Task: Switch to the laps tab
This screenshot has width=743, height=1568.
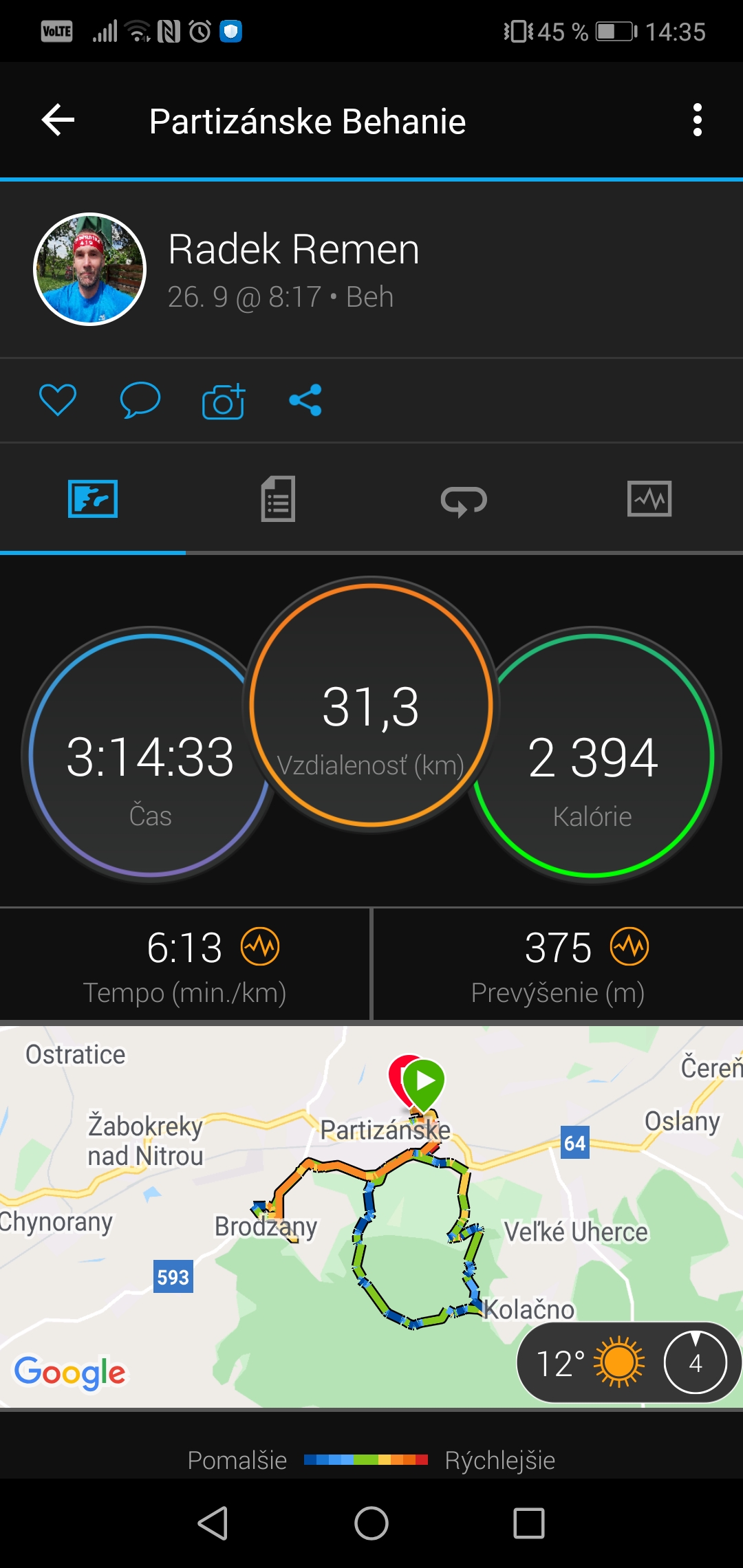Action: pyautogui.click(x=464, y=500)
